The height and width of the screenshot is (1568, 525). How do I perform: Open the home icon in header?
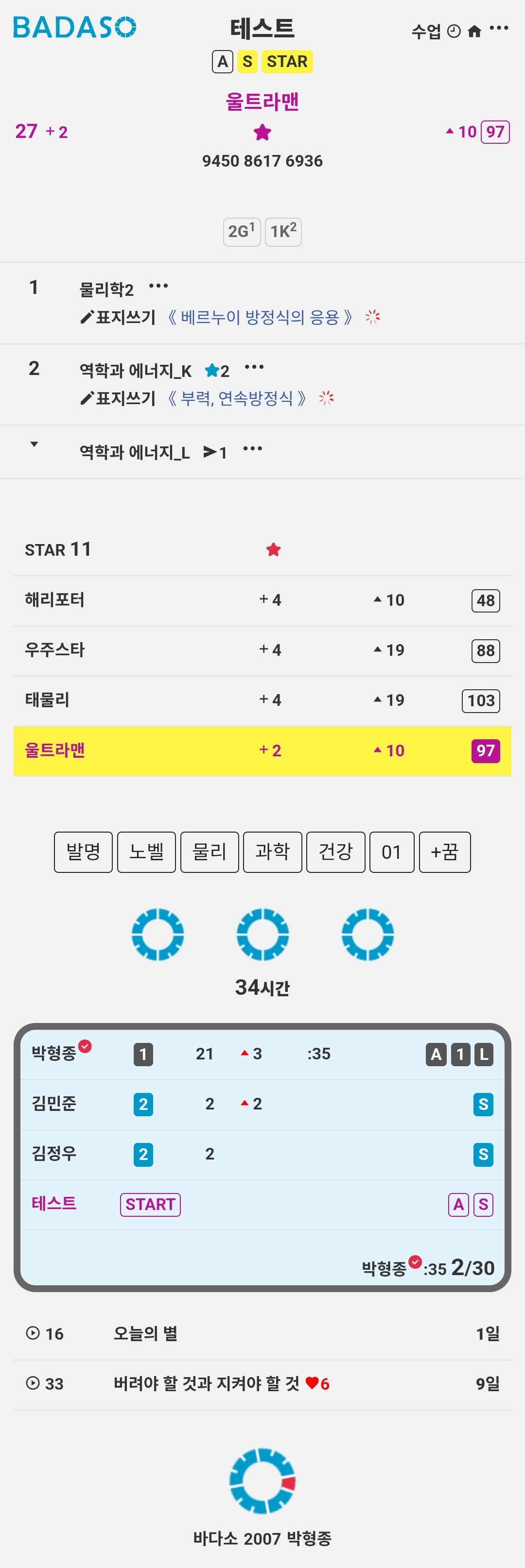pyautogui.click(x=474, y=31)
